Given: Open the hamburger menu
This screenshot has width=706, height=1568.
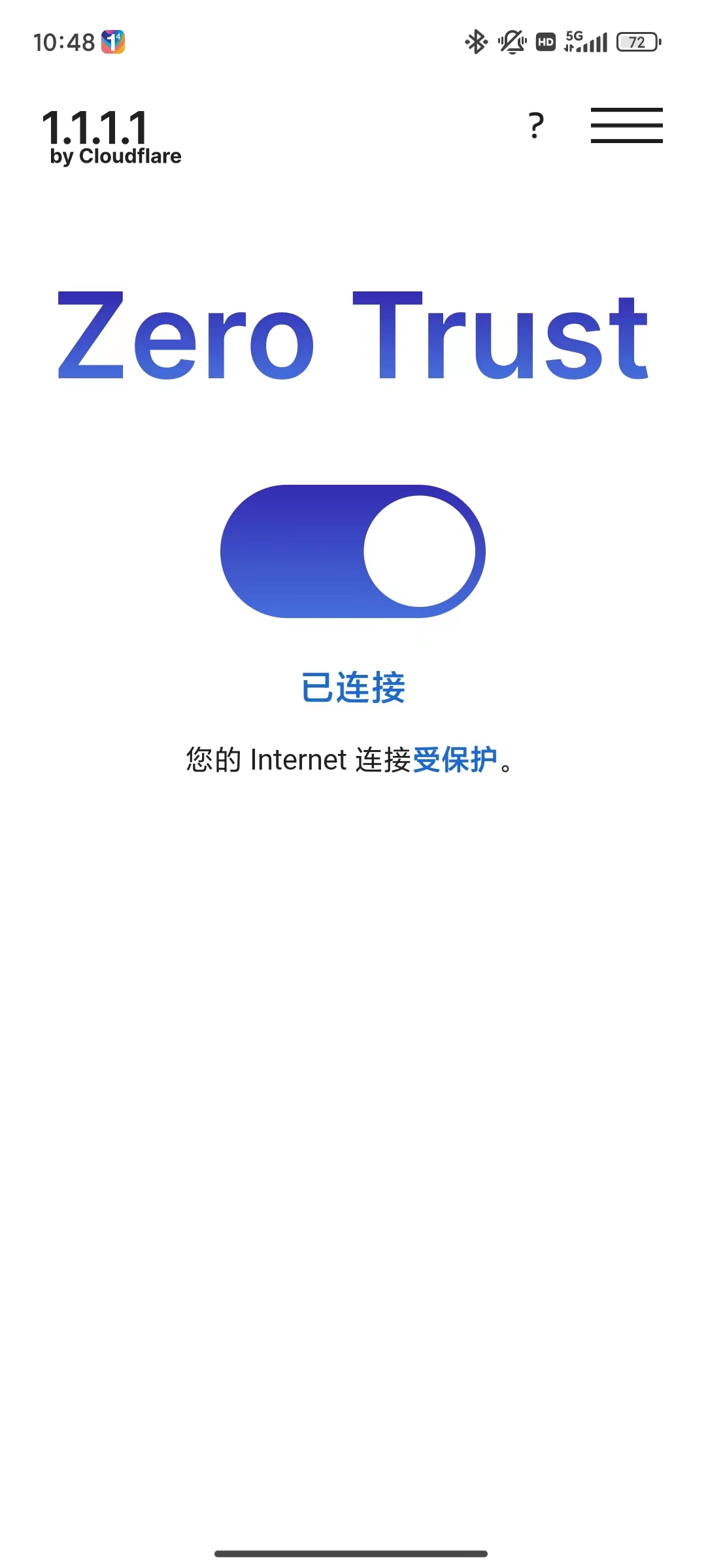Looking at the screenshot, I should click(626, 125).
